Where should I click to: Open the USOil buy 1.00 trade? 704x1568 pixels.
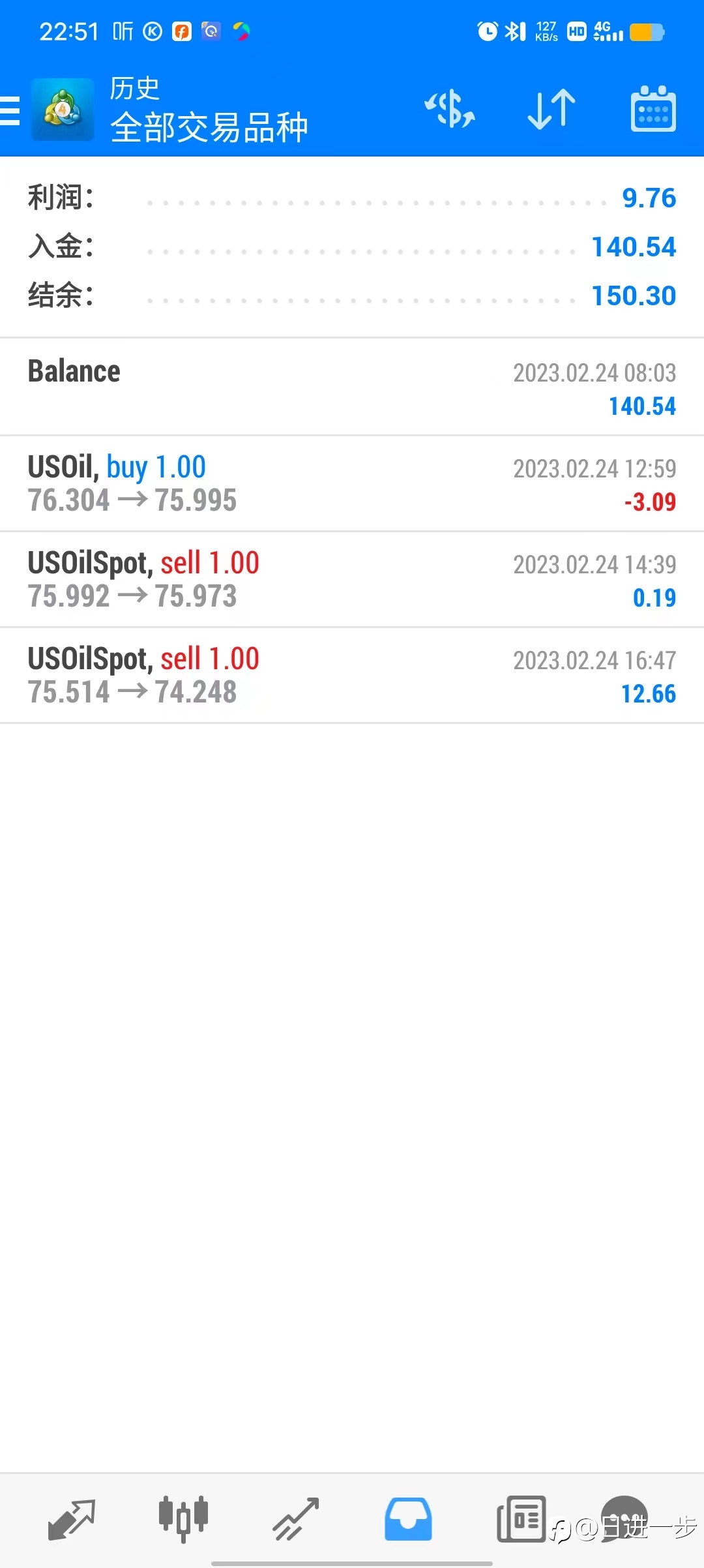tap(352, 484)
